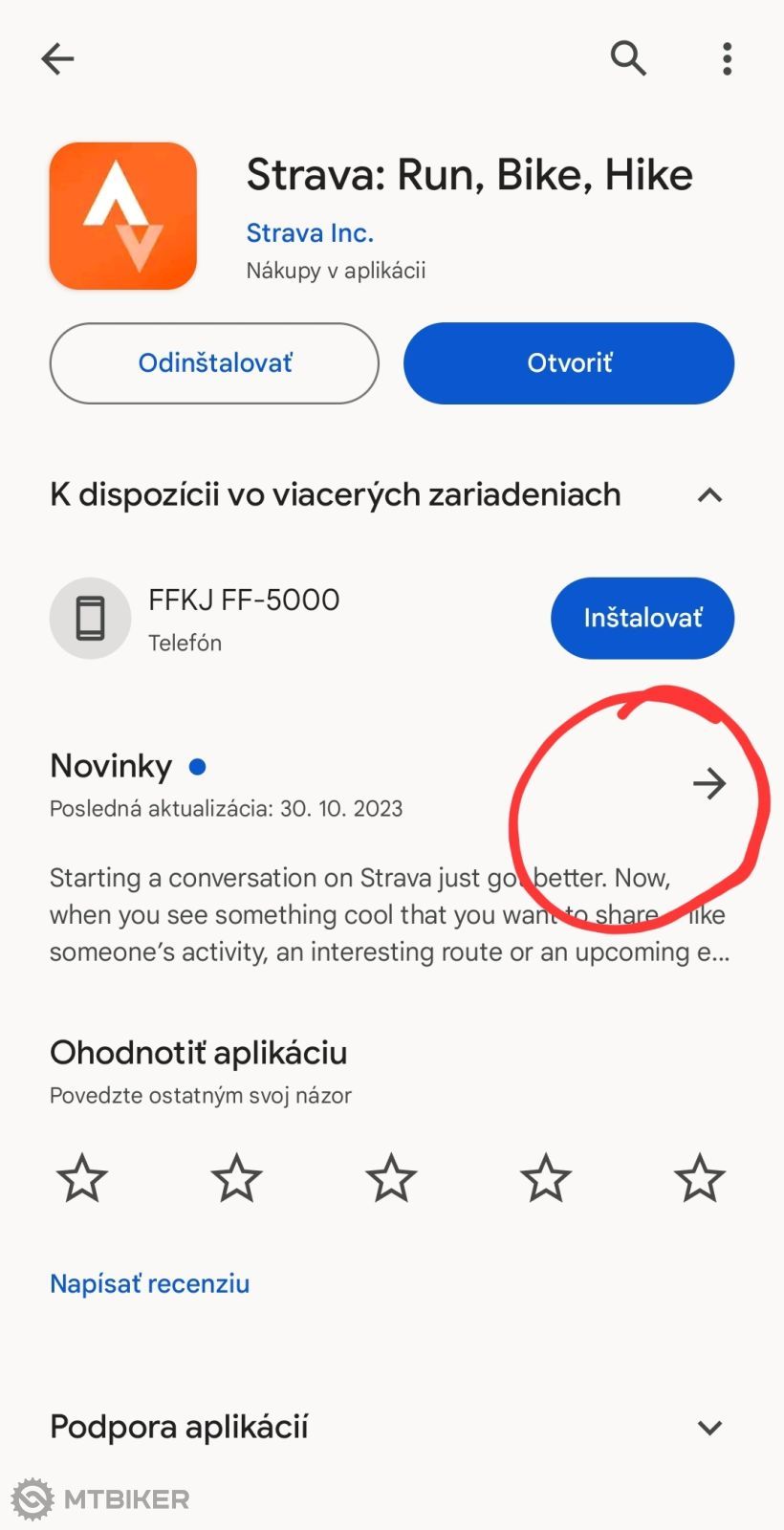The width and height of the screenshot is (784, 1530).
Task: Collapse the K dispozícii section chevron
Action: click(x=709, y=495)
